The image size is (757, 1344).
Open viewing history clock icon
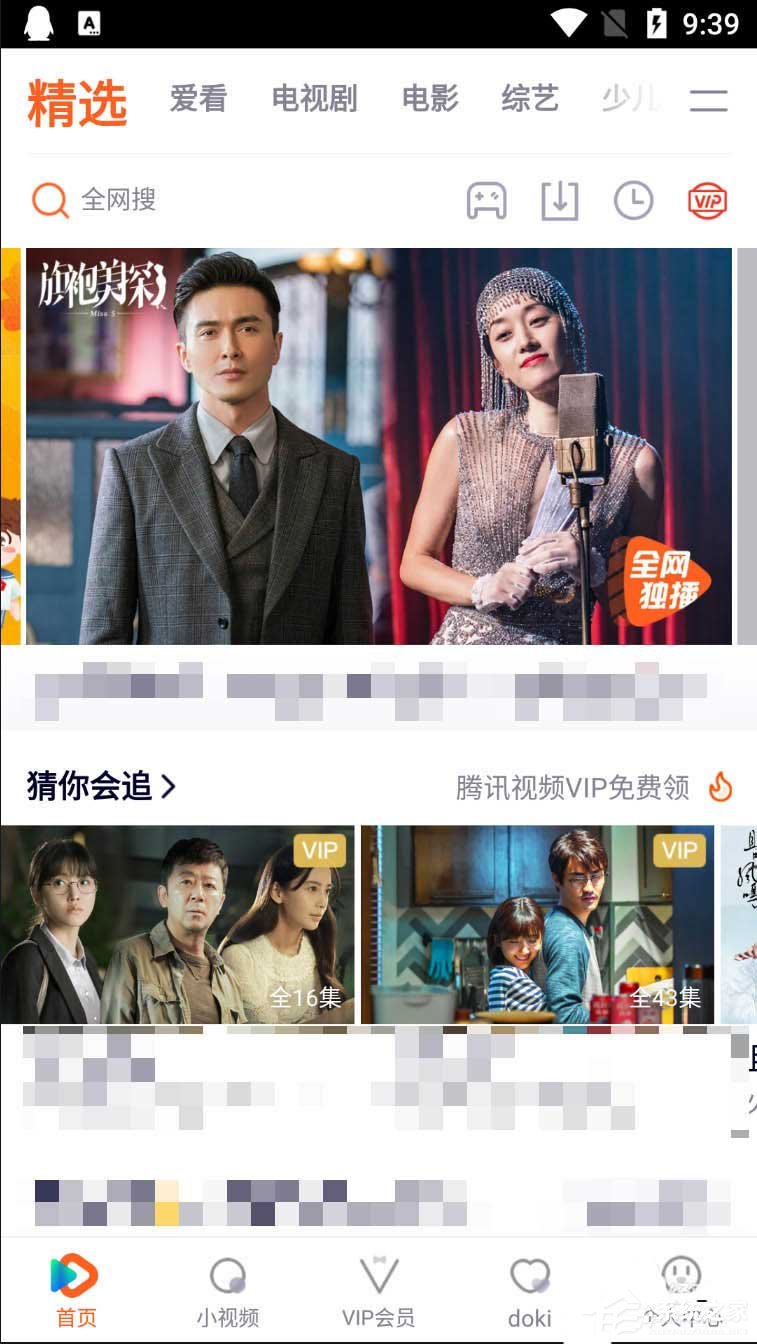633,200
